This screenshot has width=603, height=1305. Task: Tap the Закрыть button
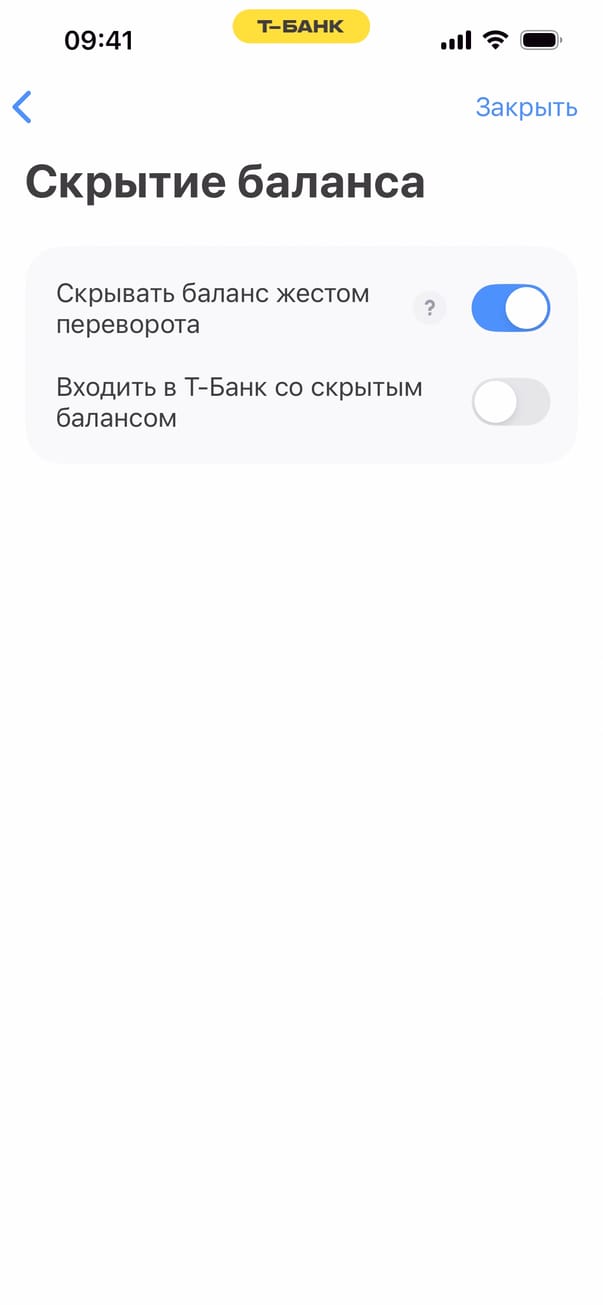coord(526,107)
